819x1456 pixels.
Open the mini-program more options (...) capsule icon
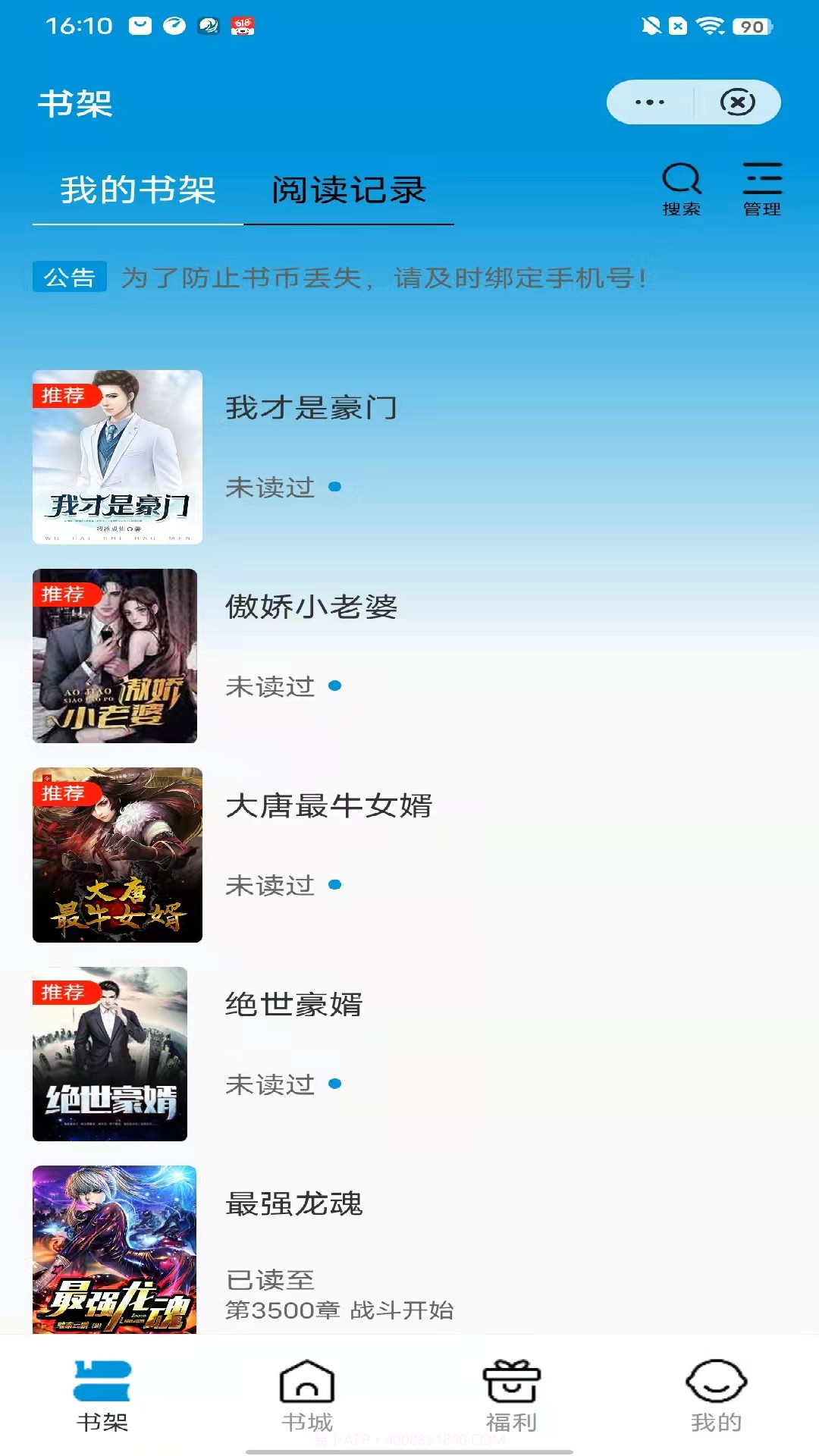pos(648,101)
